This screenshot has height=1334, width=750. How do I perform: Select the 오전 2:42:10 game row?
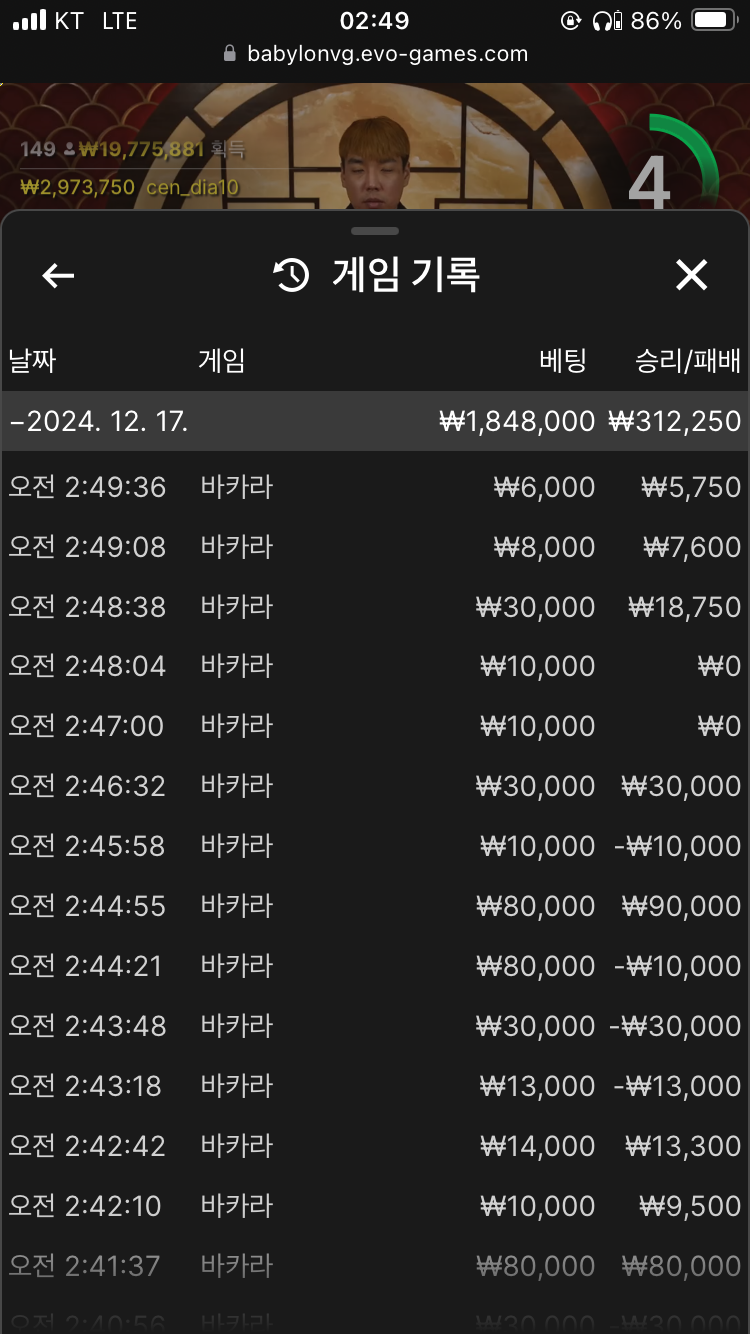point(375,1206)
